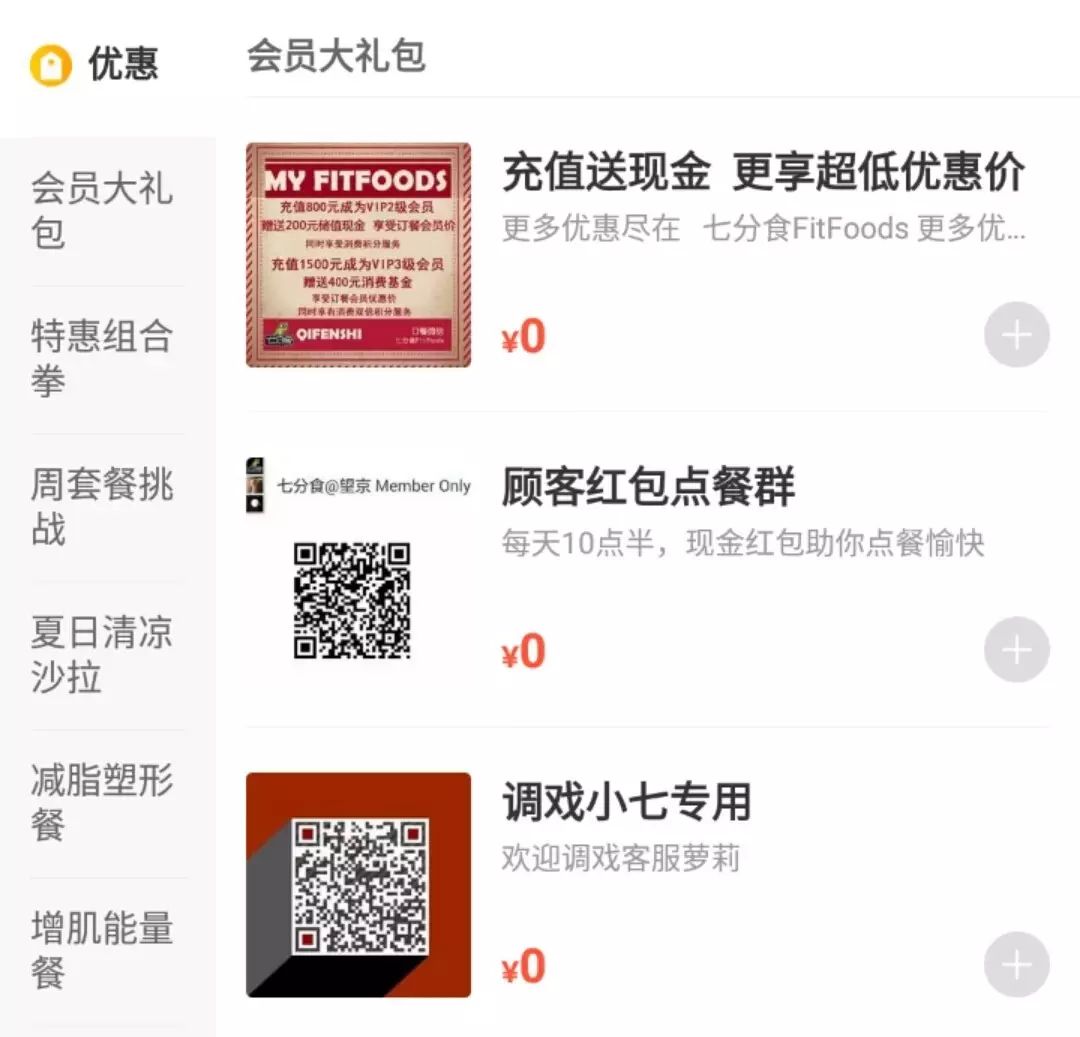Switch to the 会员大礼包 category
This screenshot has height=1037, width=1080.
click(x=102, y=210)
